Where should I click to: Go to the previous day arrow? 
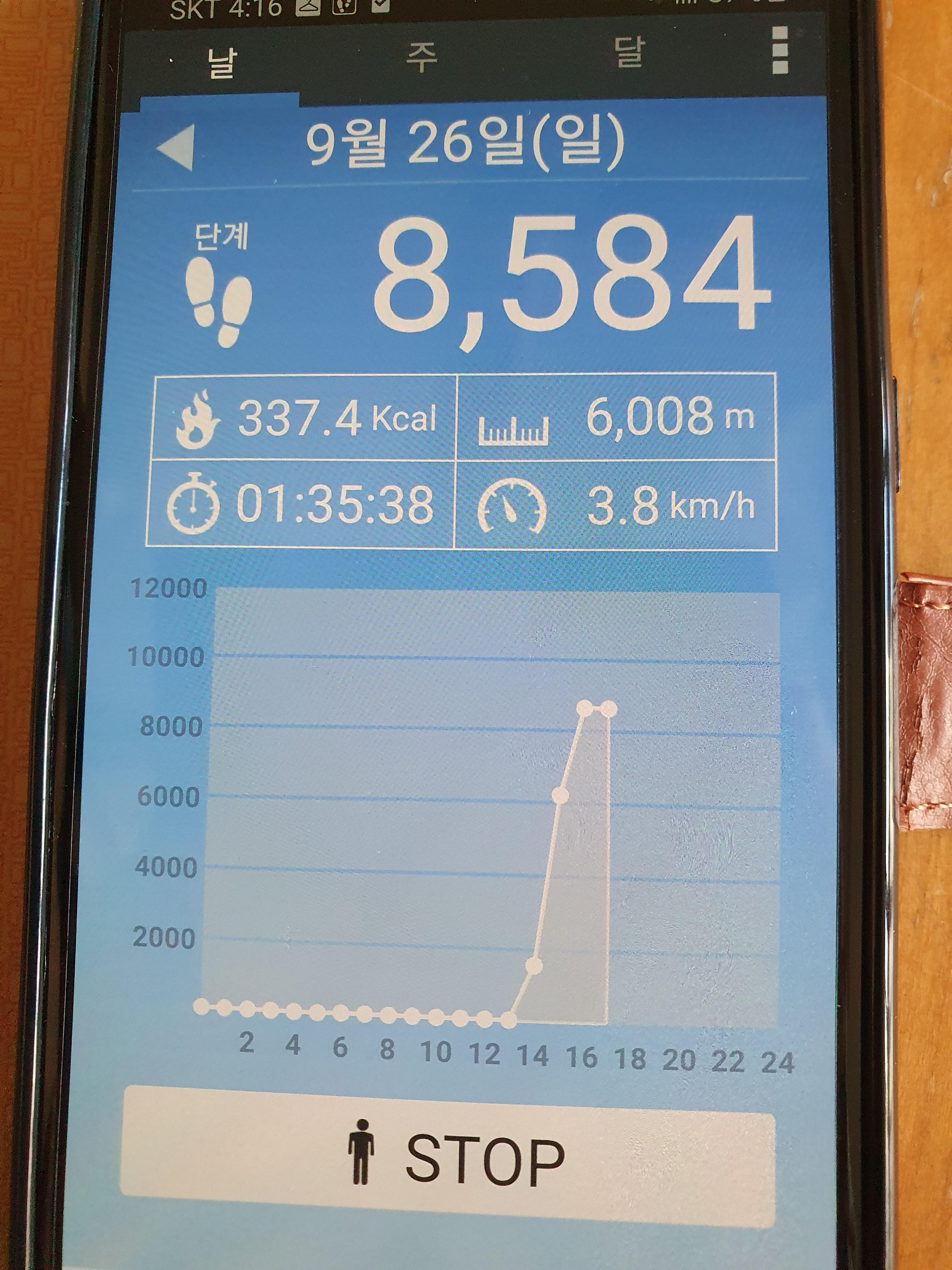pos(176,147)
